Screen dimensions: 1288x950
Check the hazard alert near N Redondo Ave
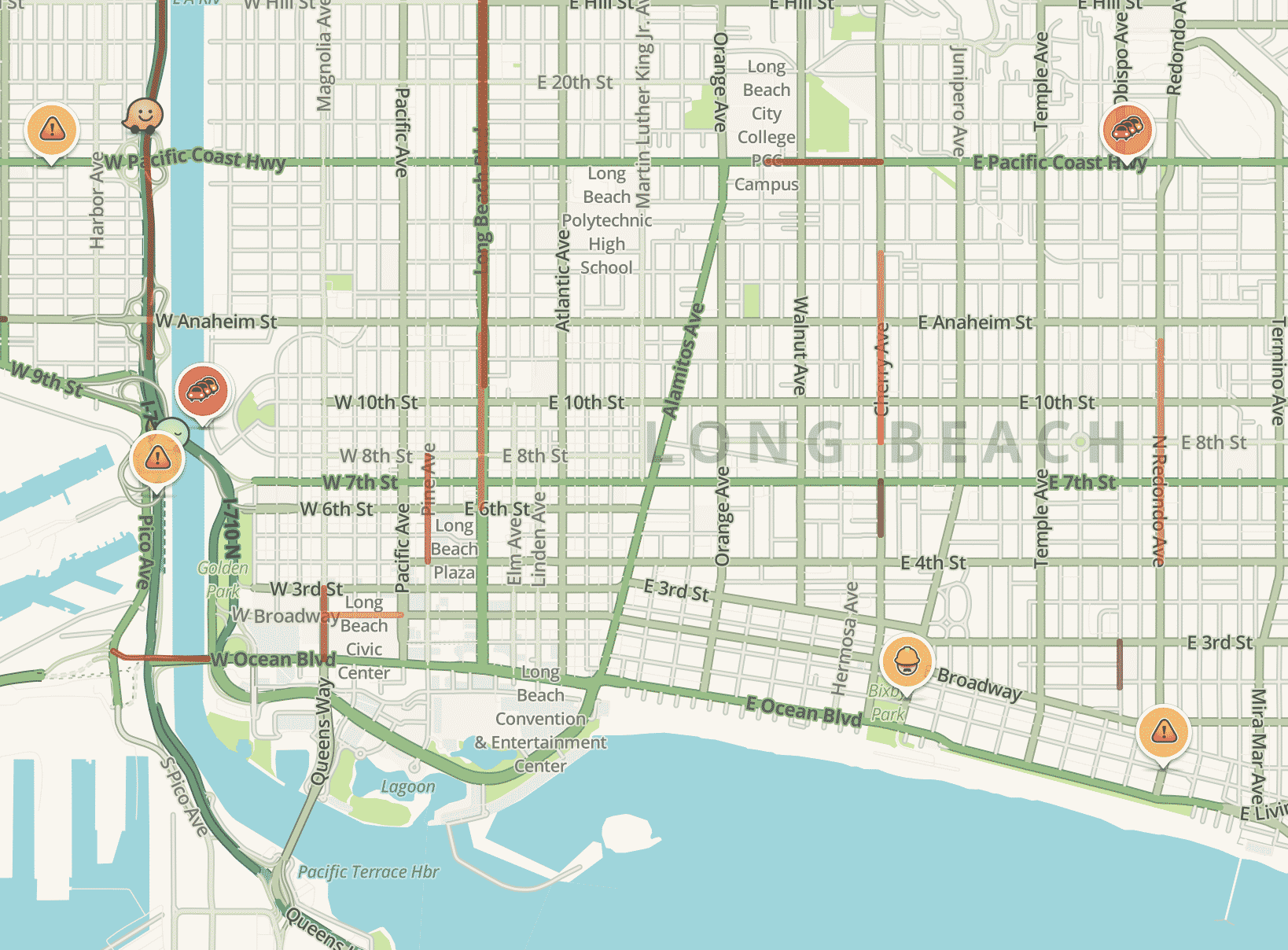pyautogui.click(x=1163, y=732)
